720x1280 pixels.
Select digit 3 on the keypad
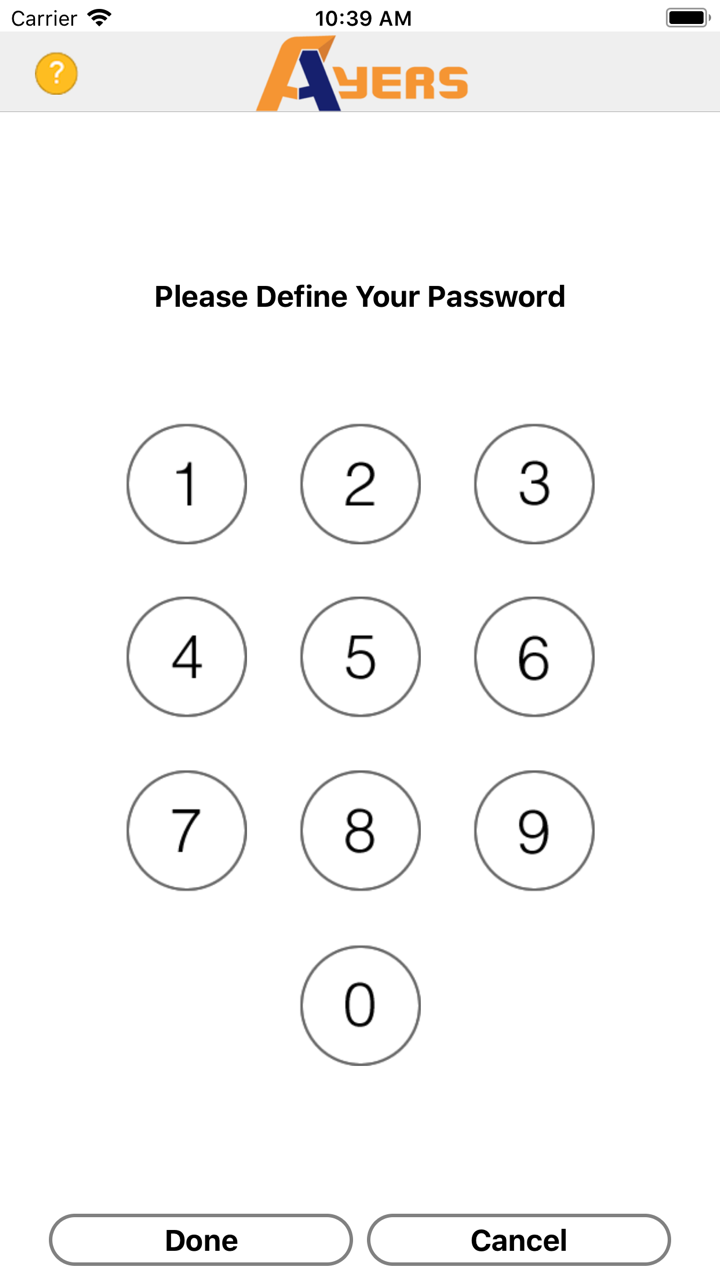[x=534, y=484]
